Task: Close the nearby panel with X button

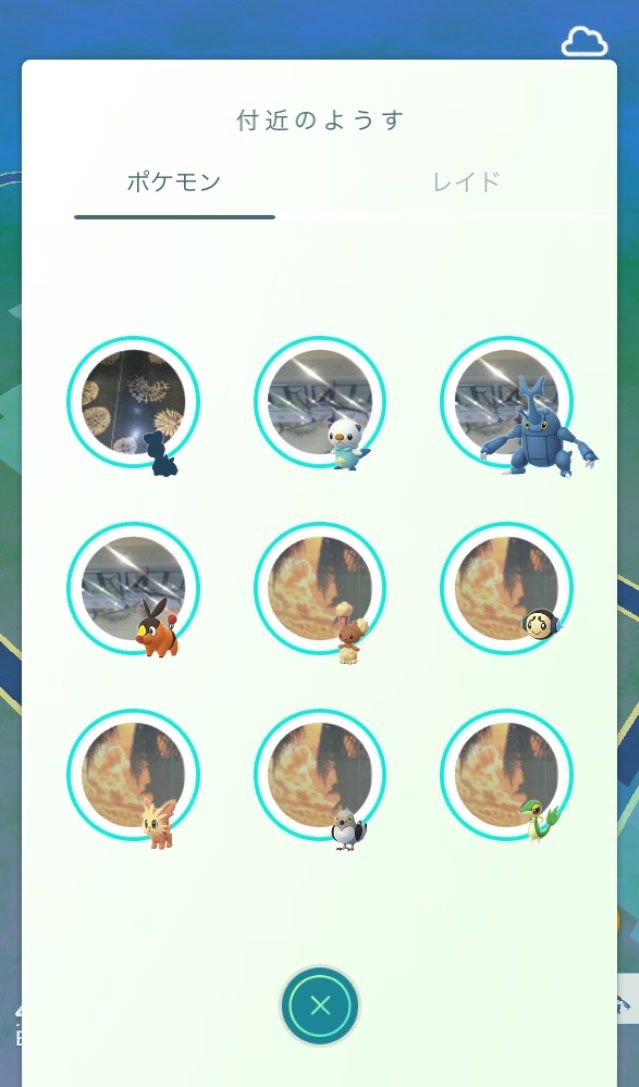Action: (320, 1005)
